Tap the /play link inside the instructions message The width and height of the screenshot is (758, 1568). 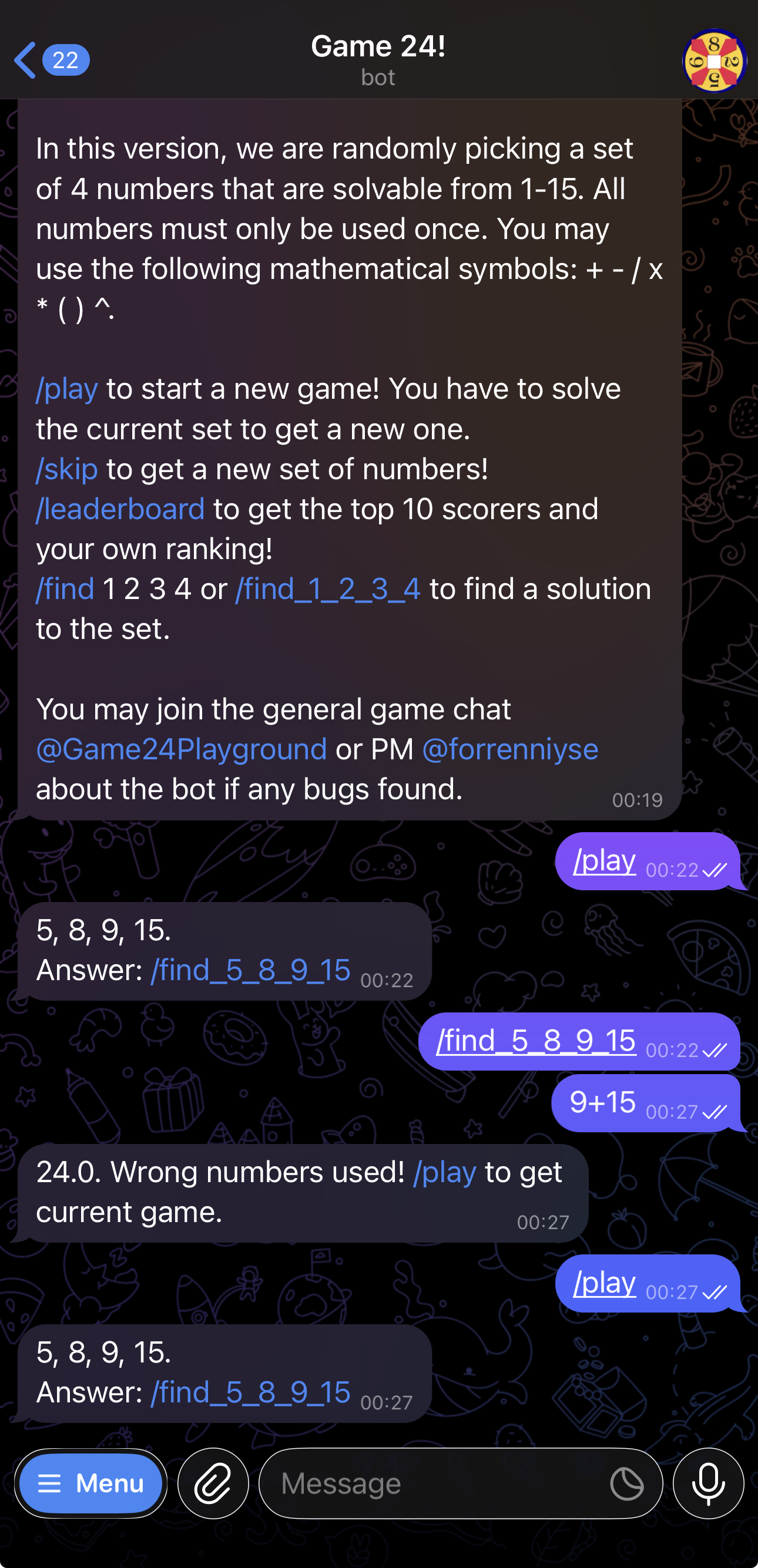[66, 388]
